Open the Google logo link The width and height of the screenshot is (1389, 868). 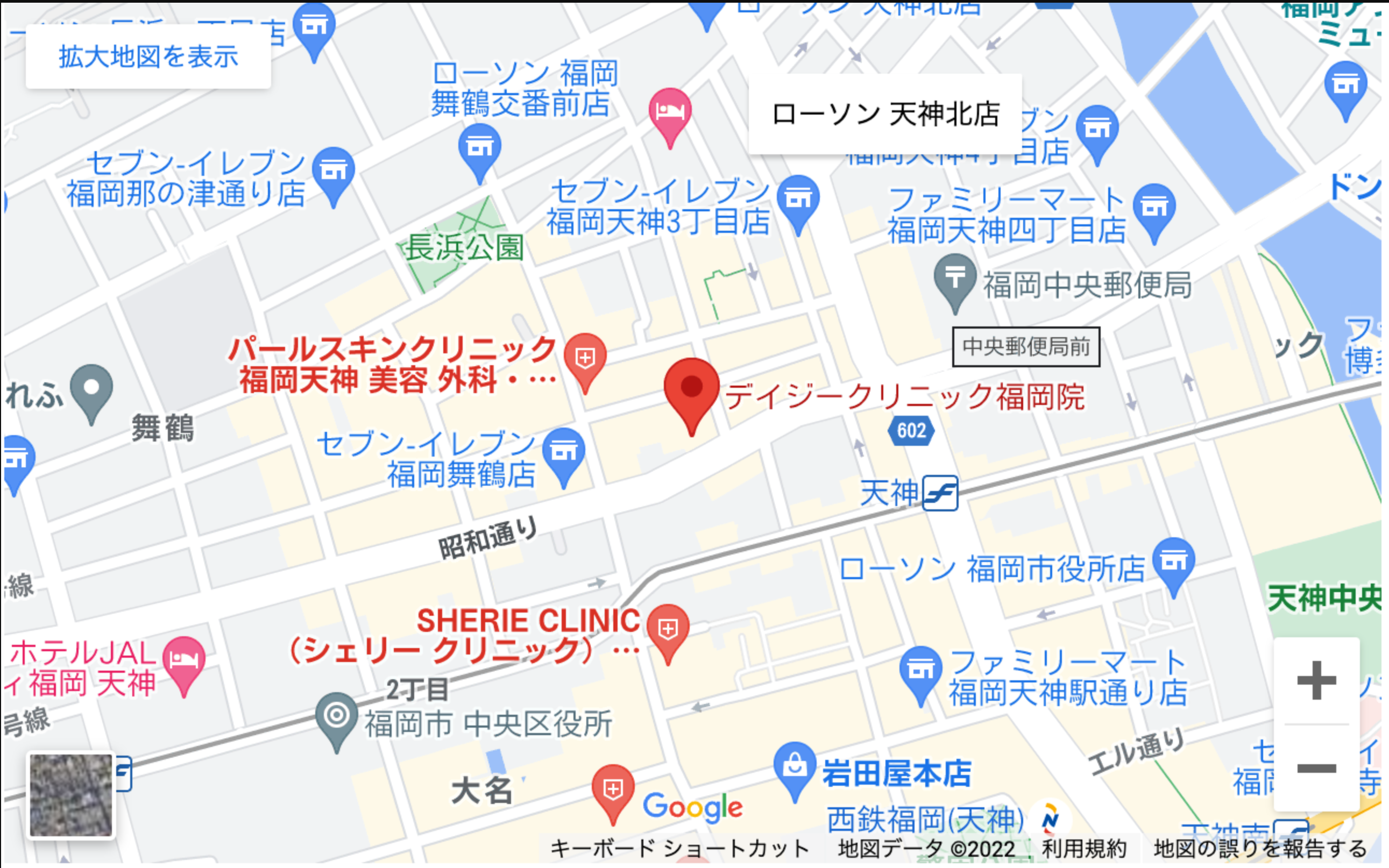(692, 807)
